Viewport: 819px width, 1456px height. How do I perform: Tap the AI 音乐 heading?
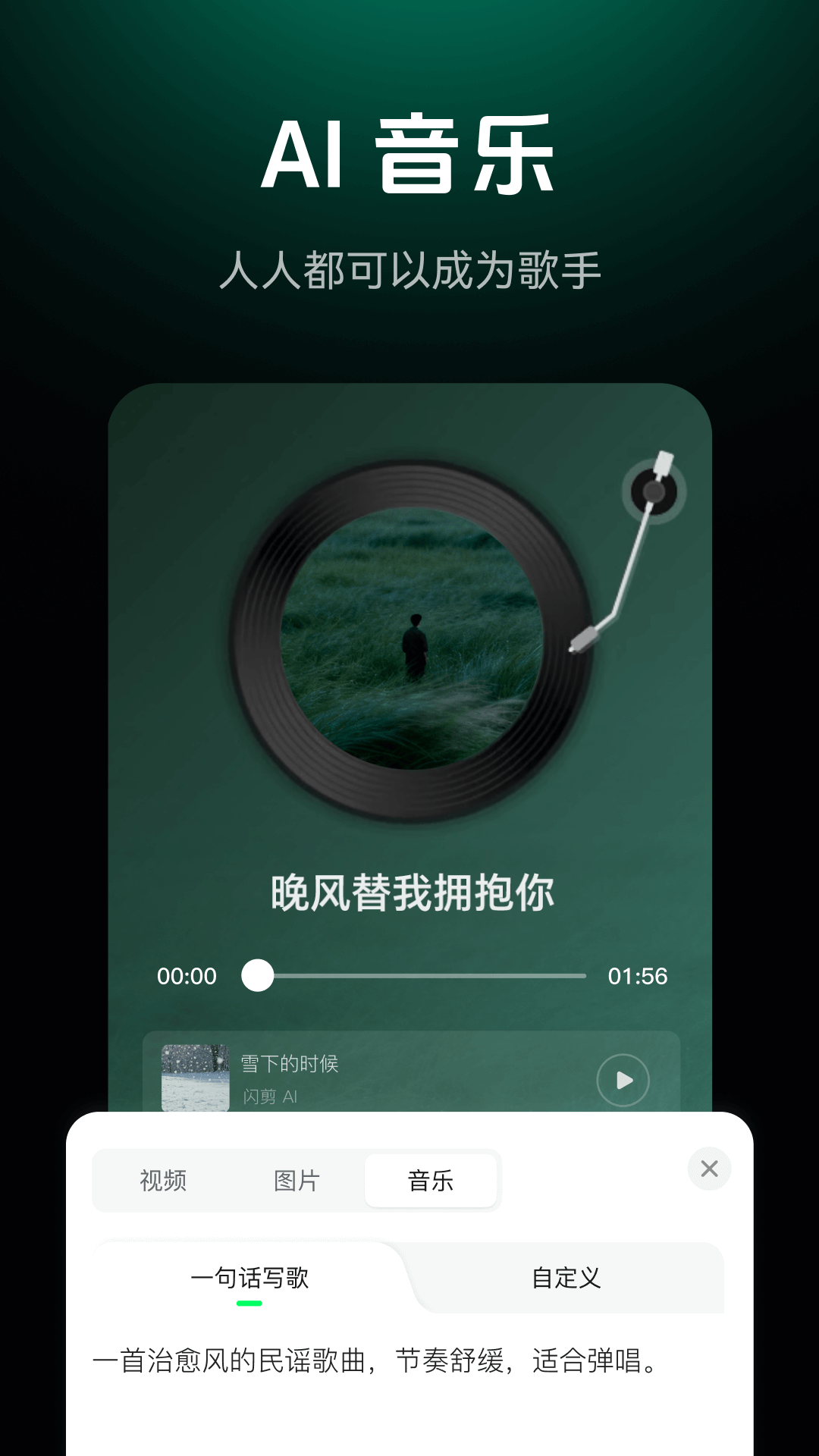point(409,152)
